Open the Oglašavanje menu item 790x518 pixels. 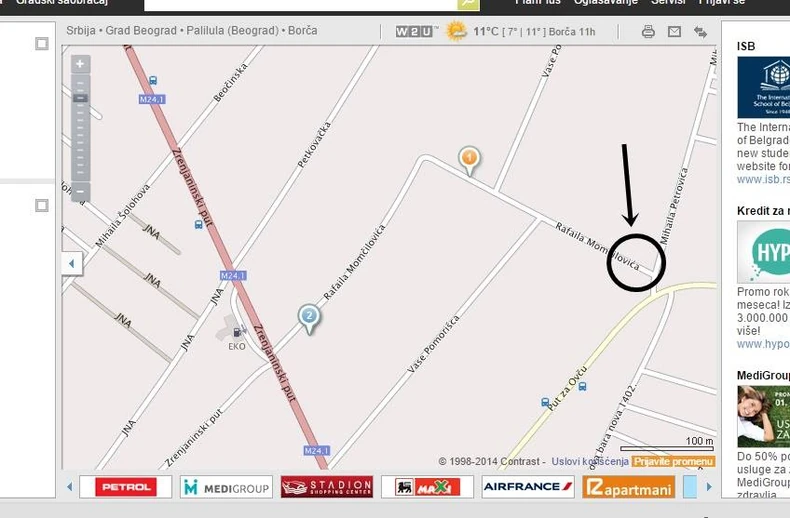(604, 3)
